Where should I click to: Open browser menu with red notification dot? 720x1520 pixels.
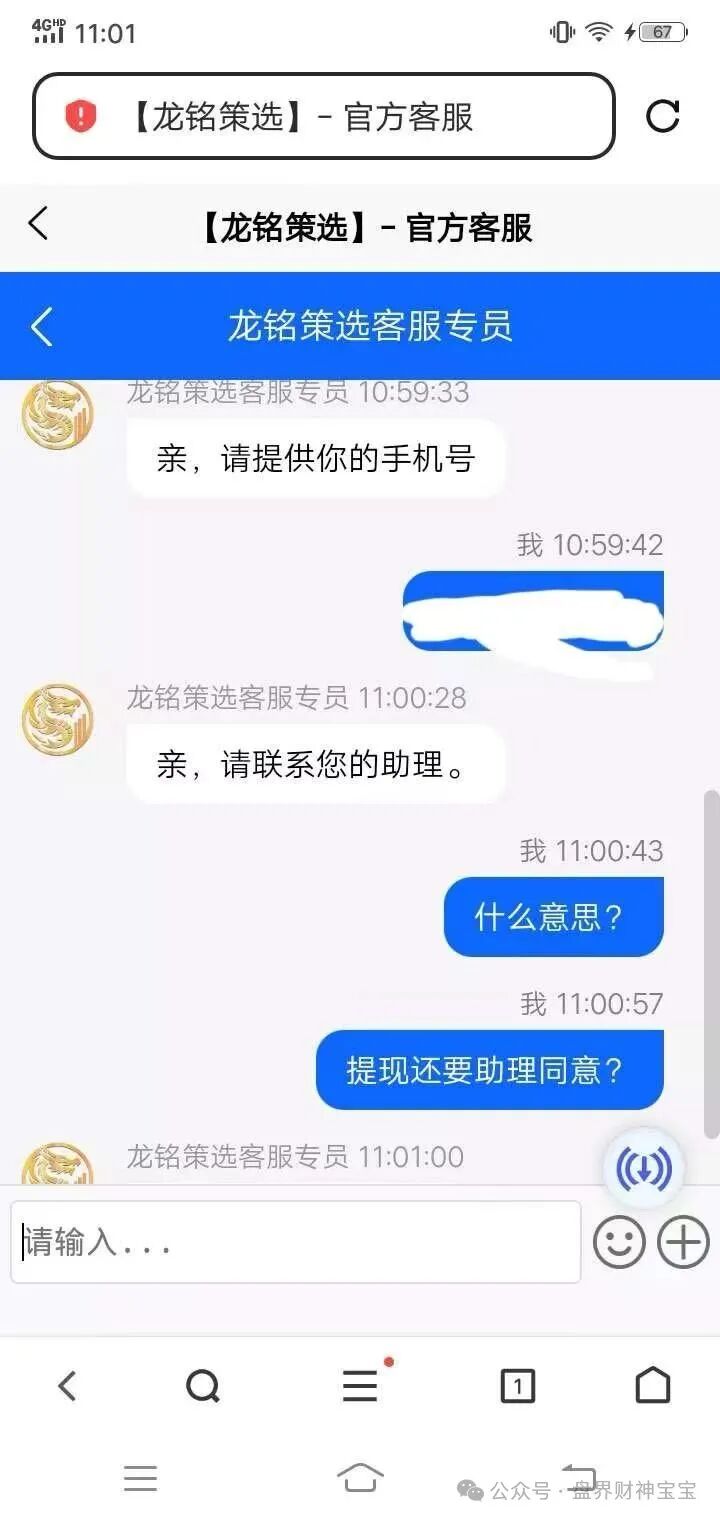[360, 1386]
